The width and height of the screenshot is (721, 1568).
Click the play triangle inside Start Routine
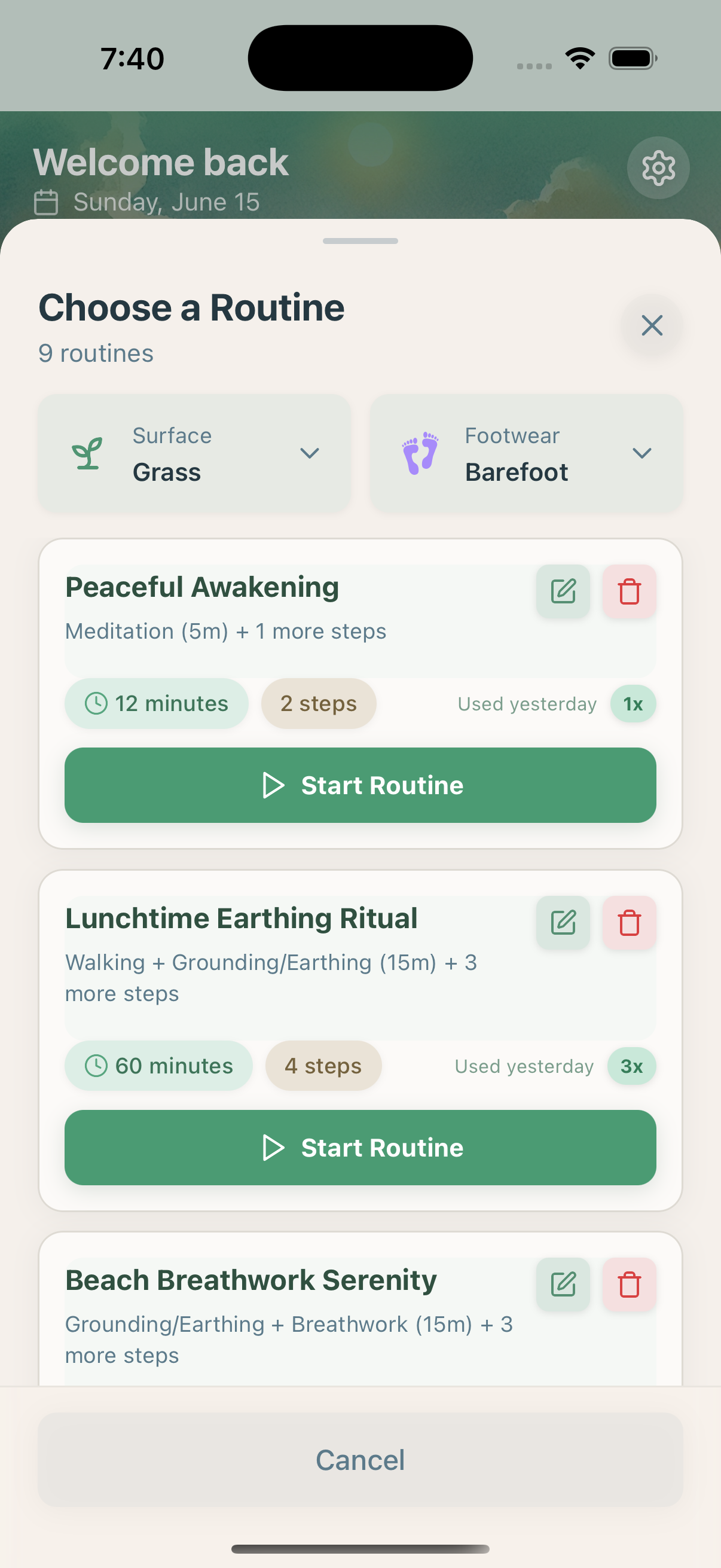point(275,785)
